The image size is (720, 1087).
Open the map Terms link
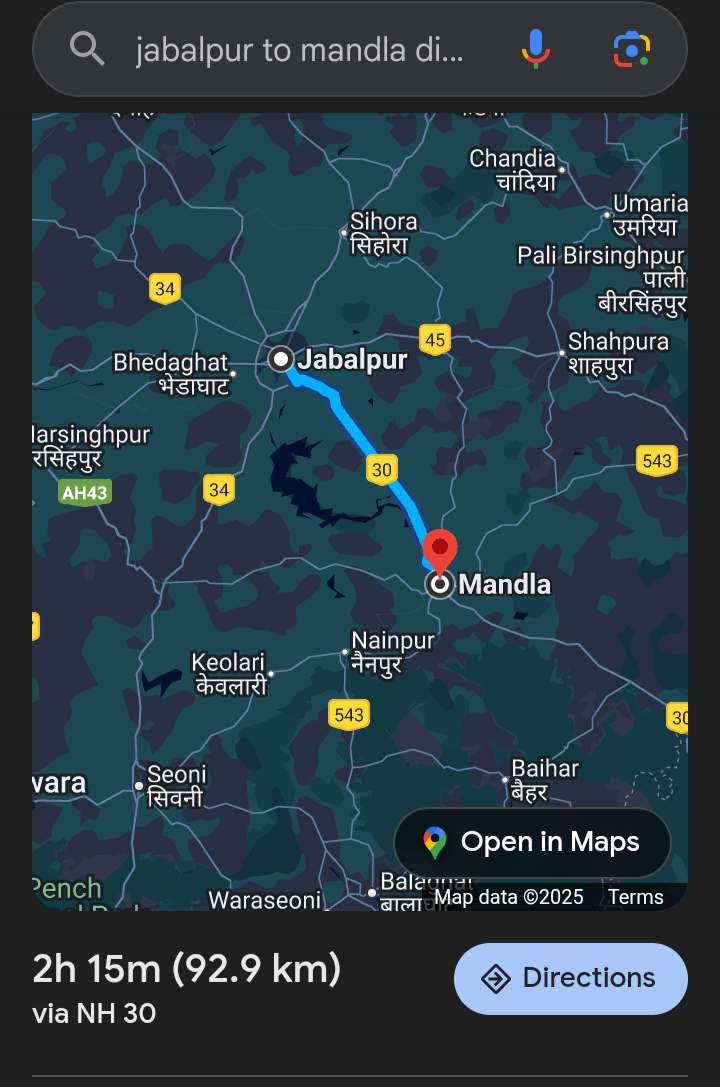coord(636,897)
